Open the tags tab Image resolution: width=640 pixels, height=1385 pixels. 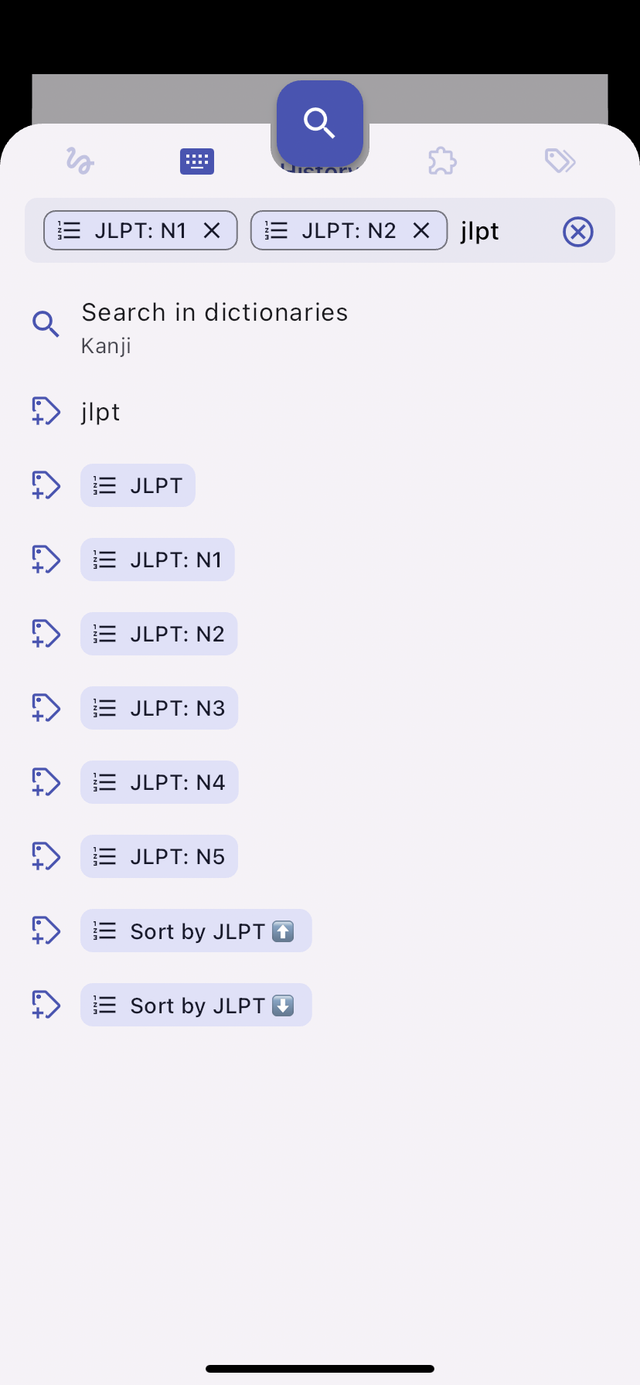click(559, 161)
